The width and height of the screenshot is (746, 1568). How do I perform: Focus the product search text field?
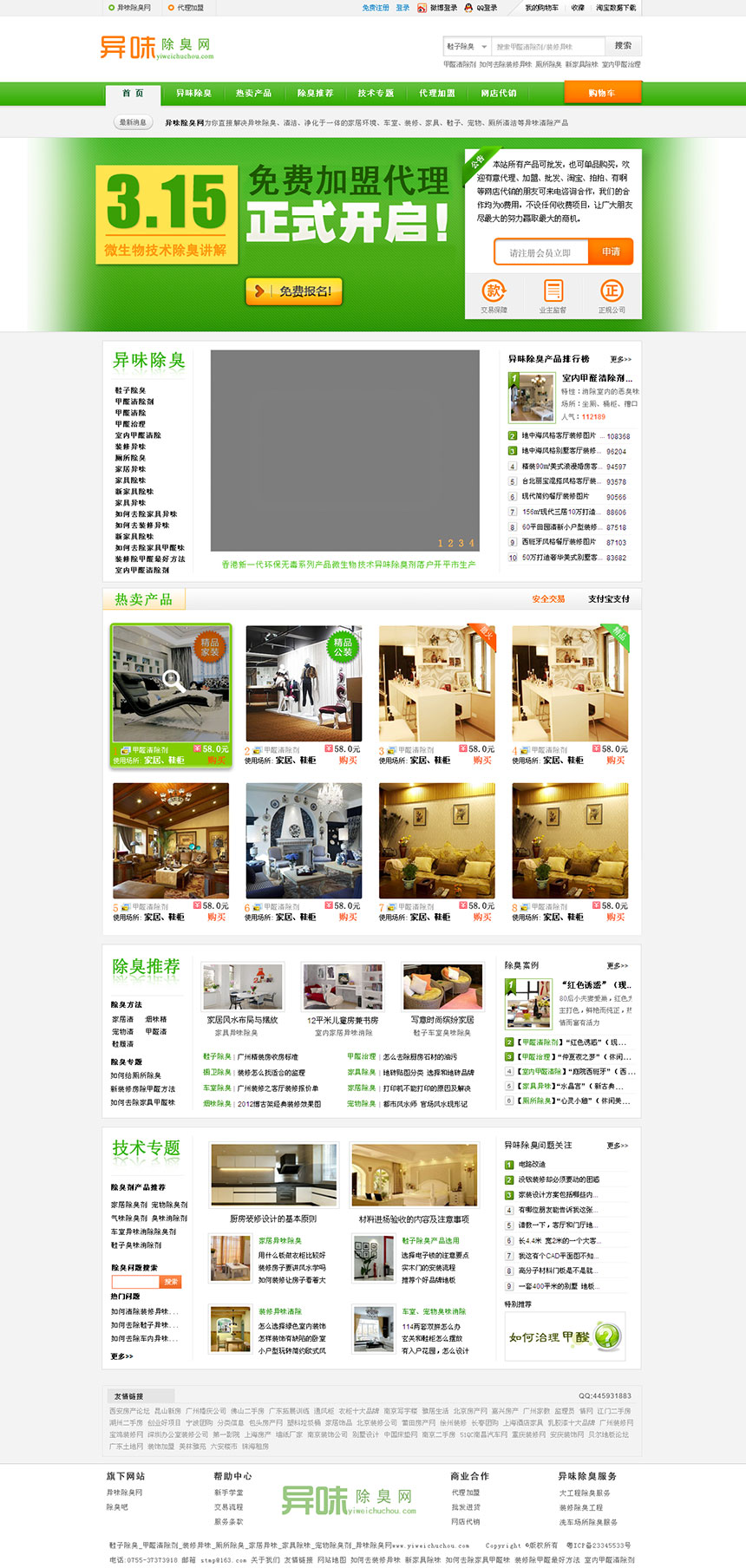click(546, 47)
